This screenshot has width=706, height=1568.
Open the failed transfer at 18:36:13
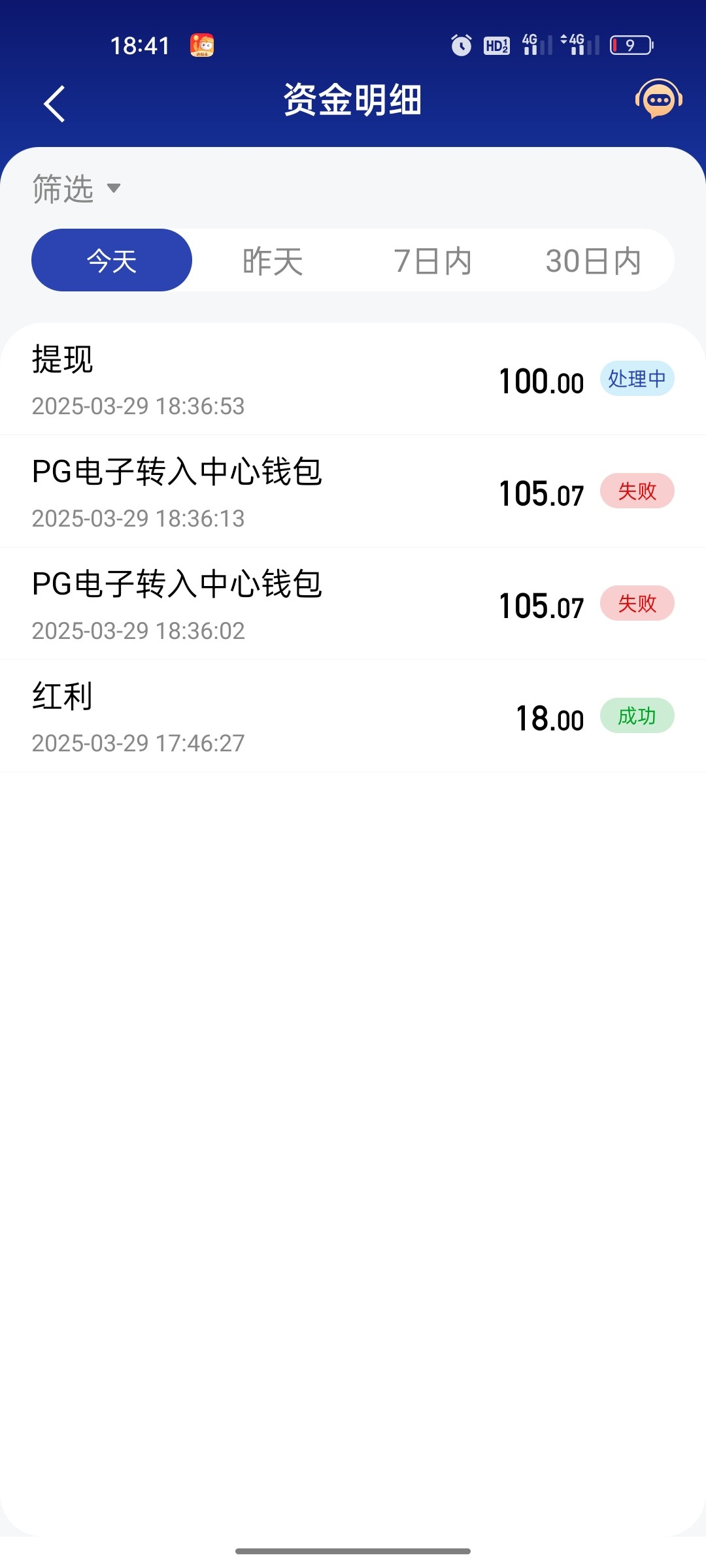pos(353,492)
